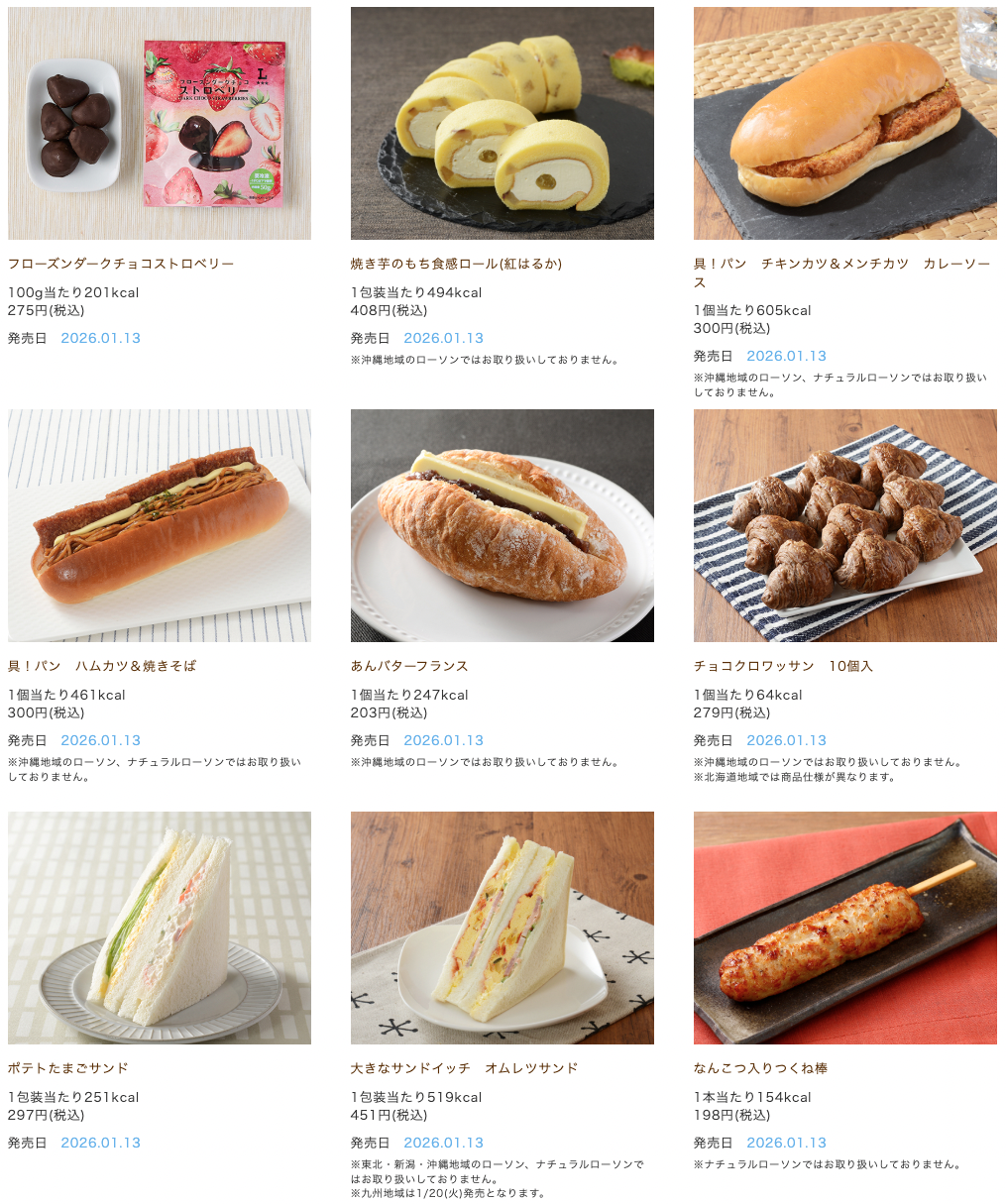The height and width of the screenshot is (1204, 1006).
Task: View チョコクロワッサン 10個入 details
Action: 783,666
